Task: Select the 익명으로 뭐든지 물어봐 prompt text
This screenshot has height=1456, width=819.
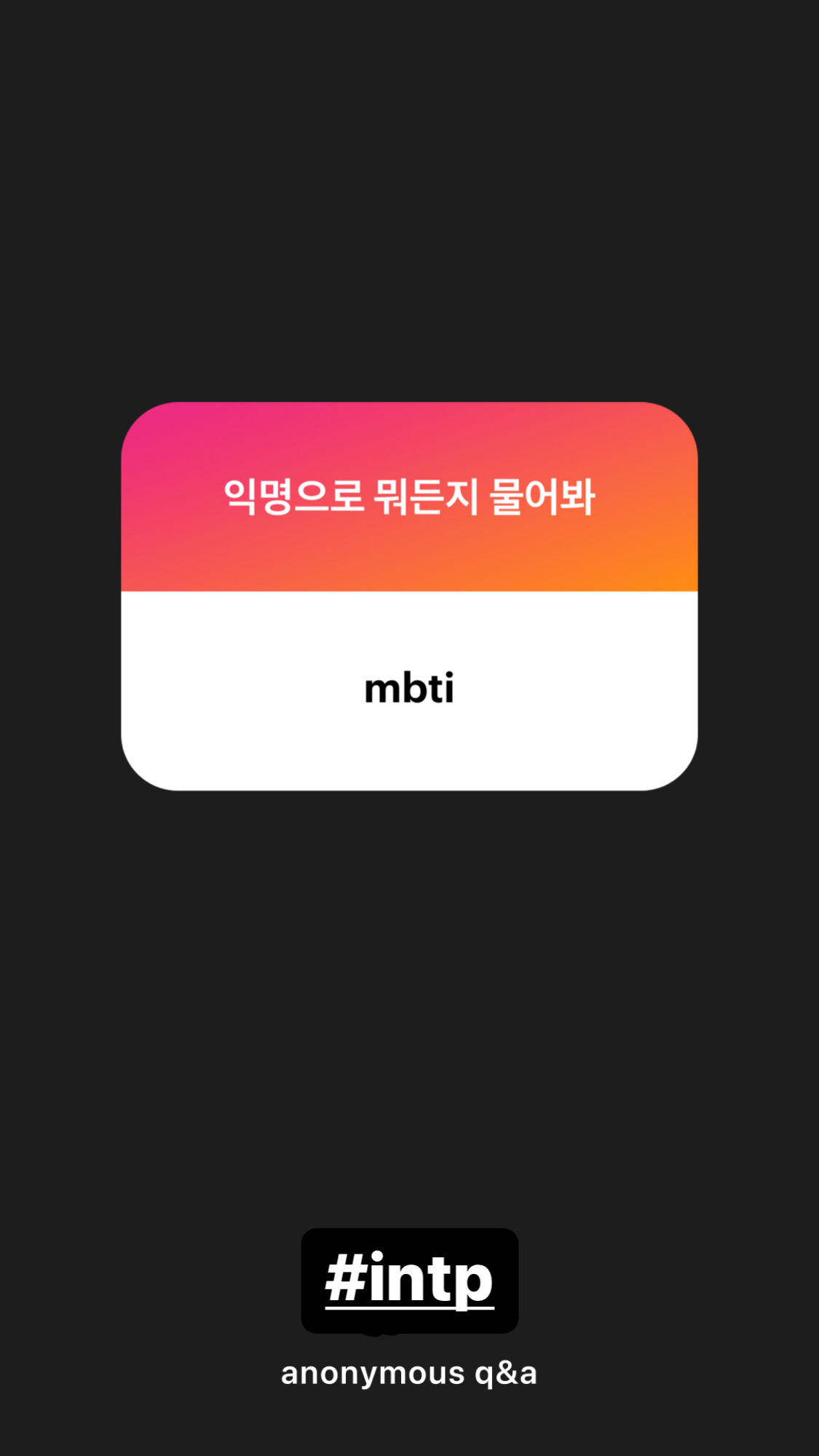Action: point(409,499)
